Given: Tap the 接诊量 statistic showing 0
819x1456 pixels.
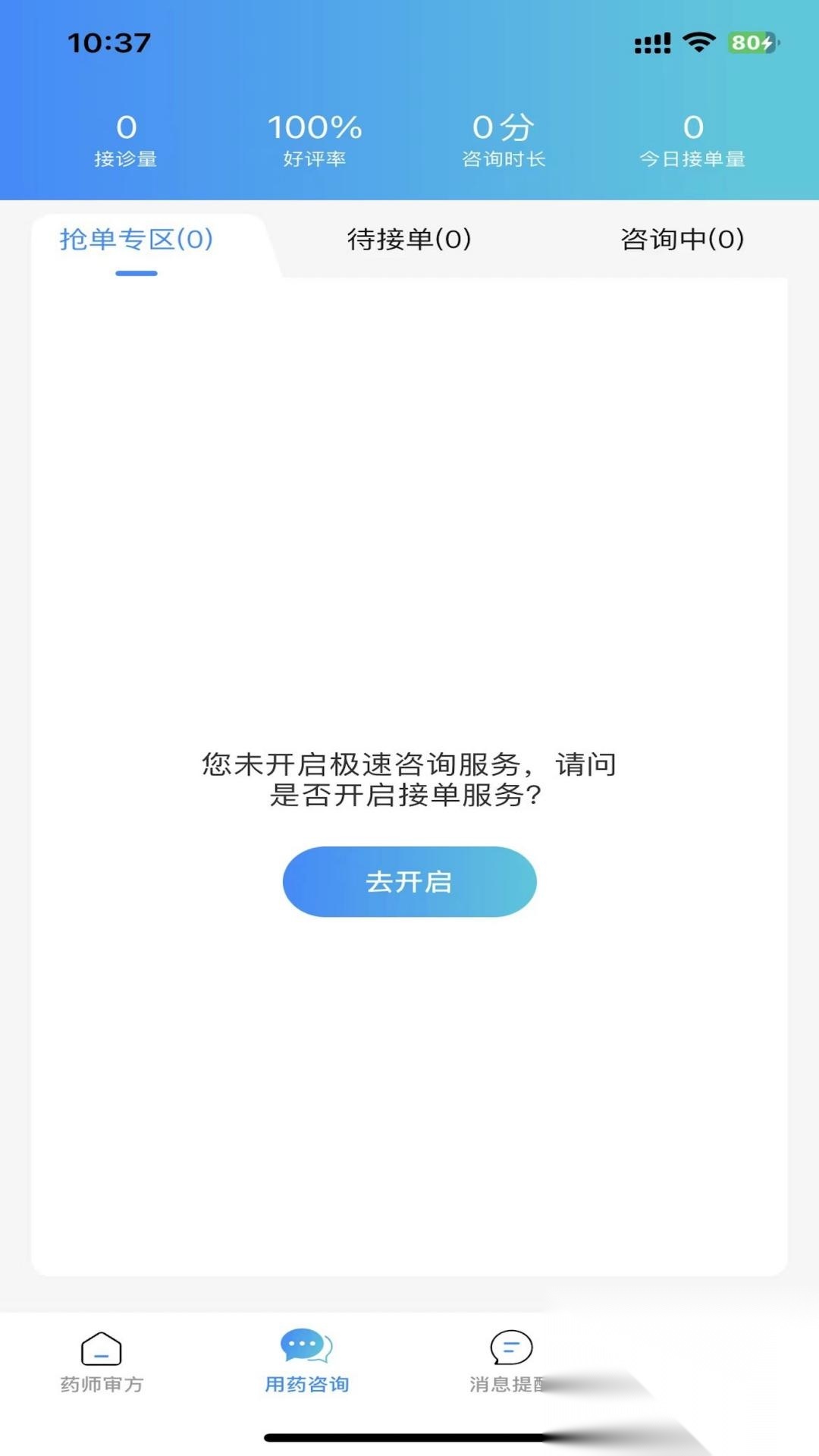Looking at the screenshot, I should tap(125, 139).
